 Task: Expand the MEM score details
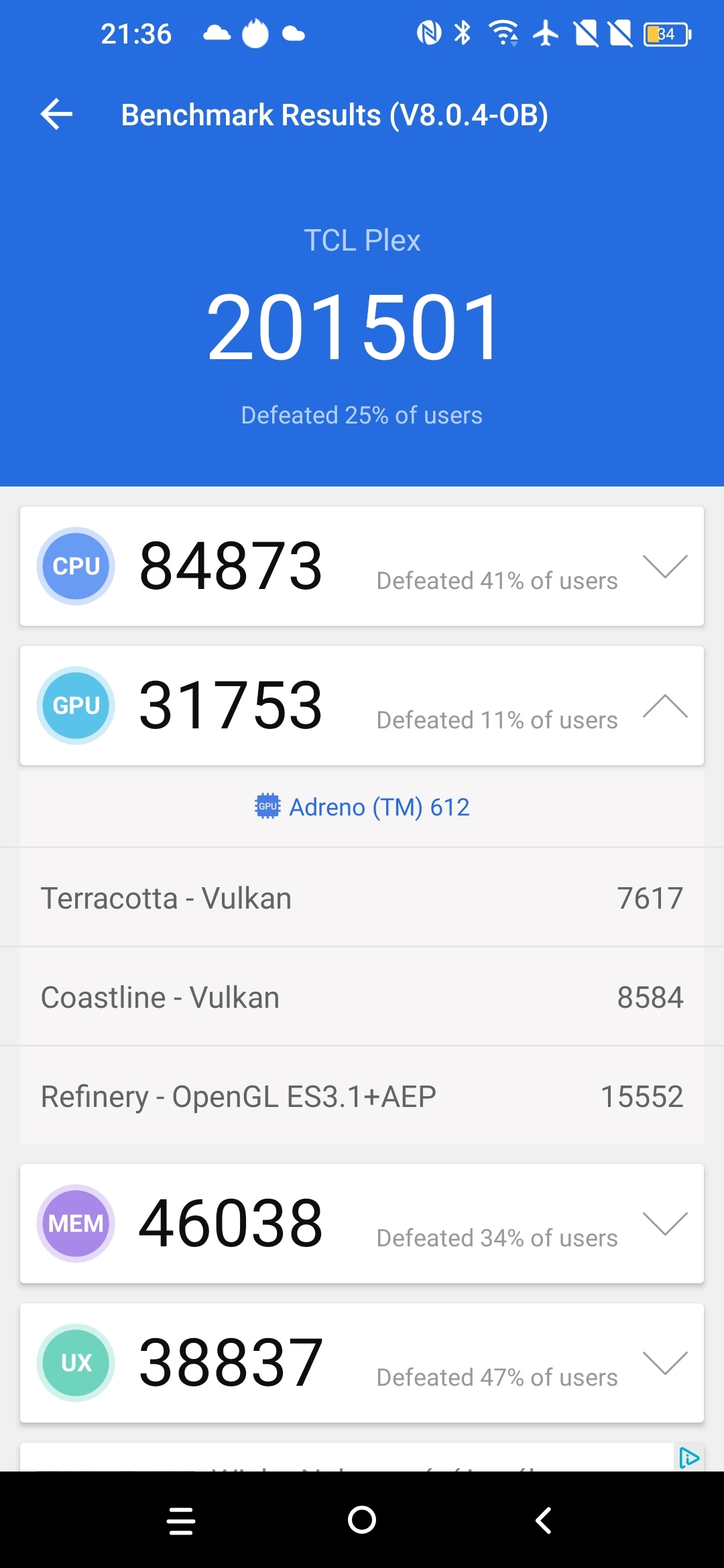[x=664, y=1224]
